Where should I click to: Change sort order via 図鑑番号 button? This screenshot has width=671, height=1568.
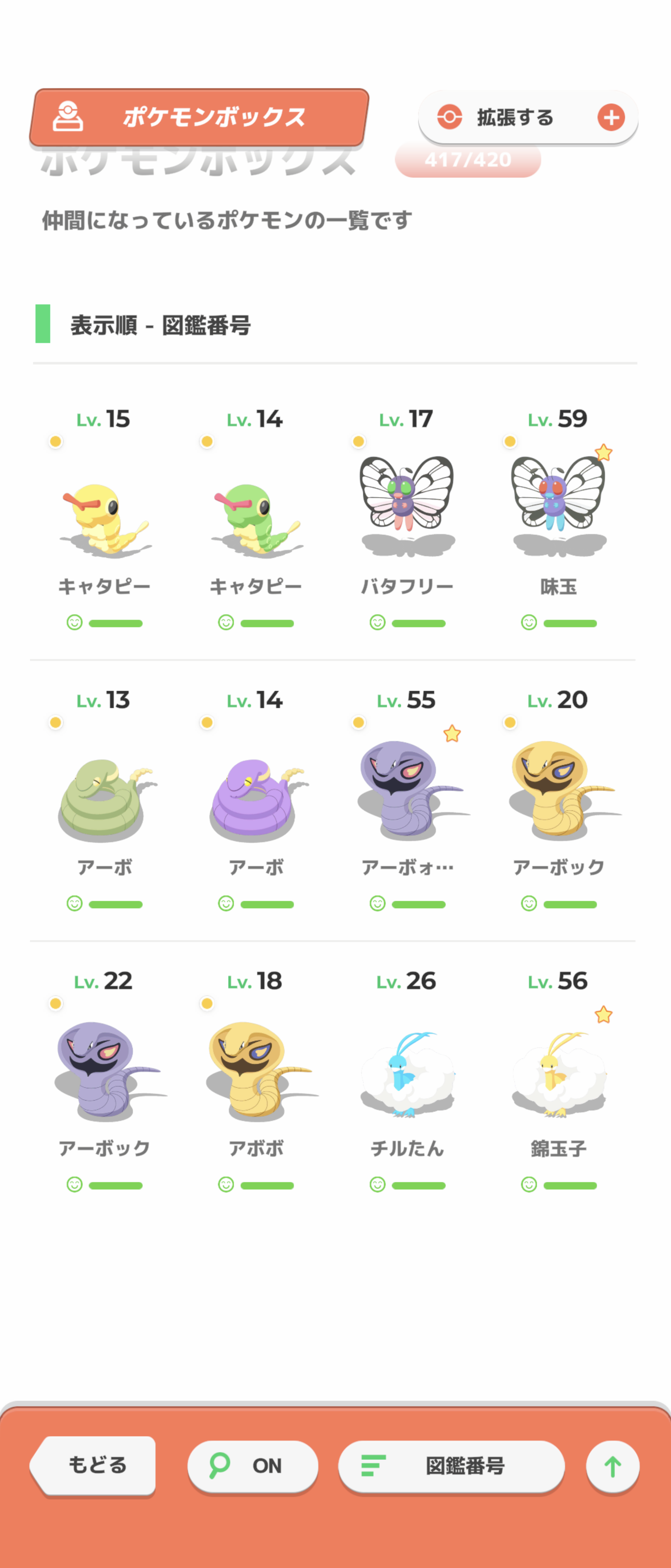coord(451,1466)
